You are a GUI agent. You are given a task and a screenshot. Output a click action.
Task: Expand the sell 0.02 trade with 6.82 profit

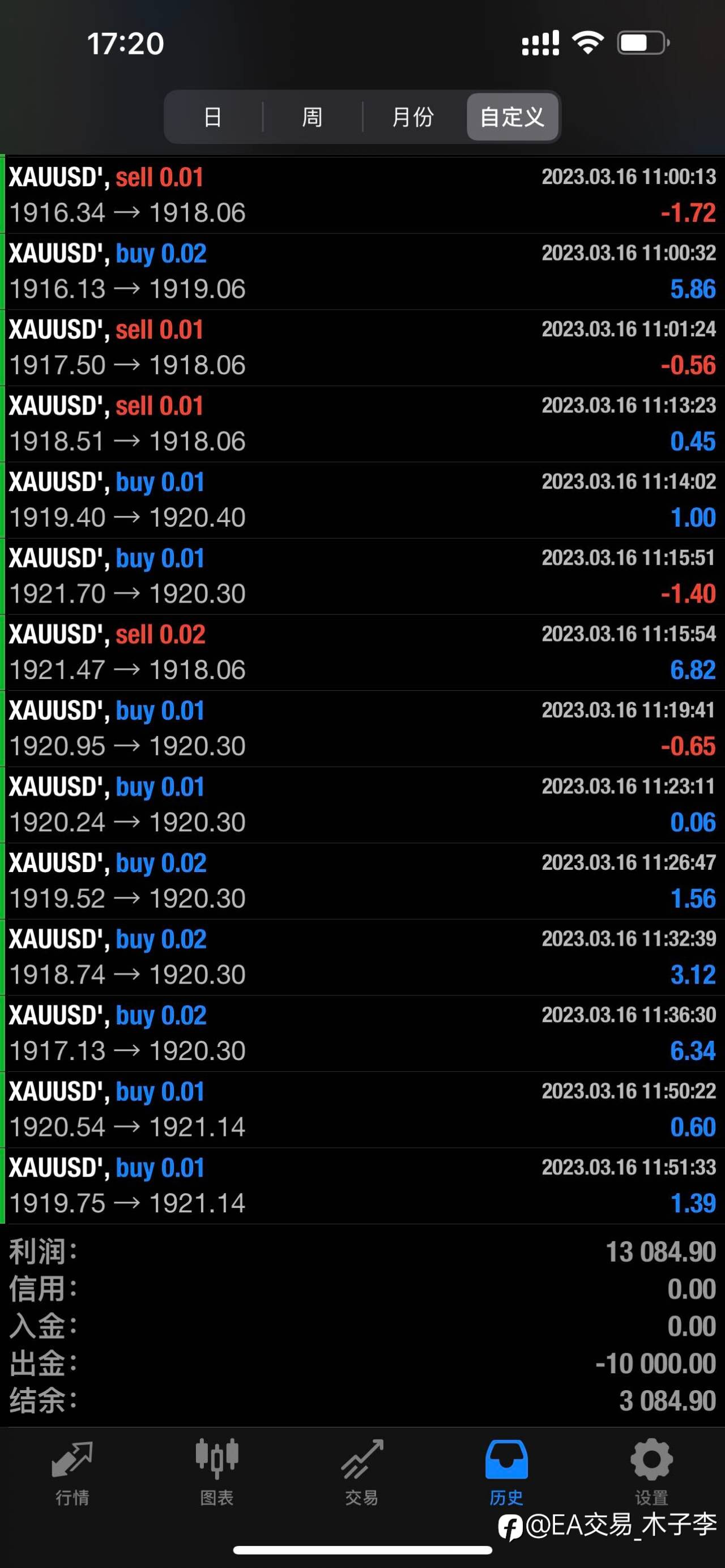(x=364, y=652)
